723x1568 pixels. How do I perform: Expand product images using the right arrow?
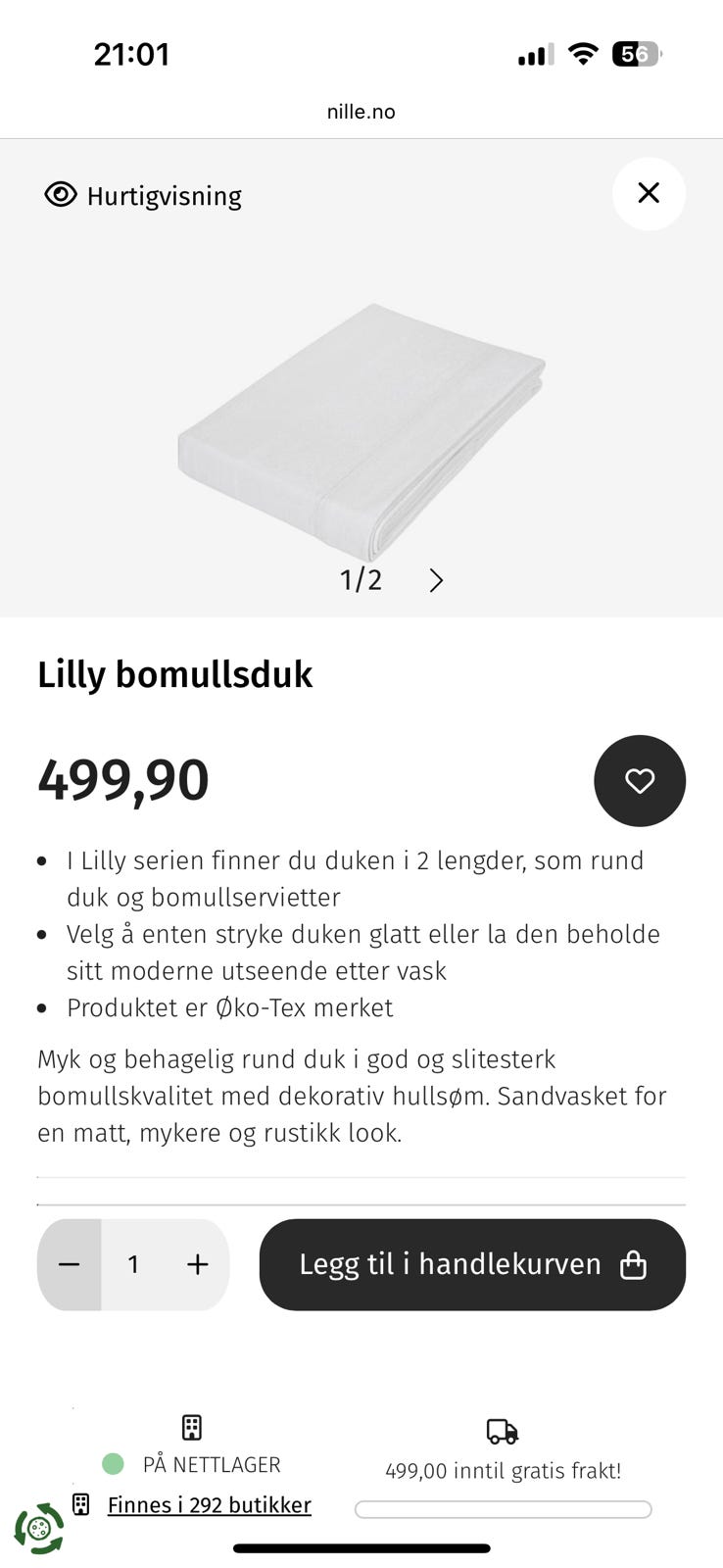[x=437, y=580]
